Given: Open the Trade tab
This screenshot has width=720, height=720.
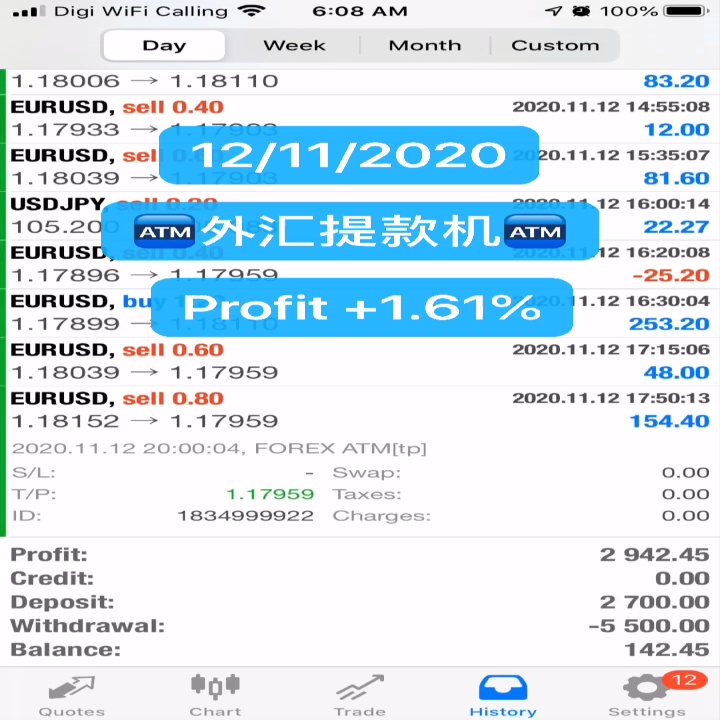Looking at the screenshot, I should pos(360,695).
